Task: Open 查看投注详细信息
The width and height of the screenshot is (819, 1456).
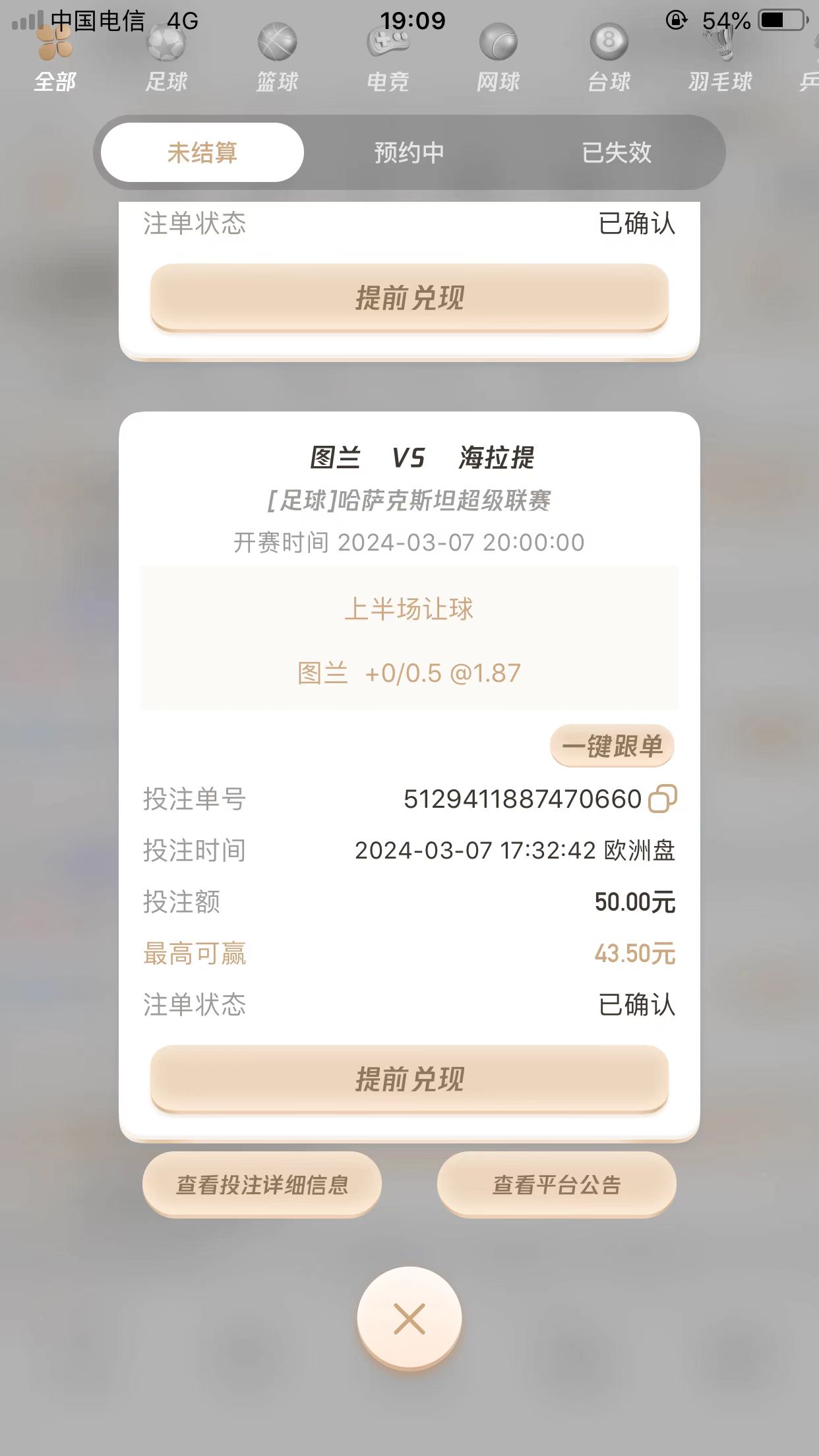Action: tap(262, 1184)
